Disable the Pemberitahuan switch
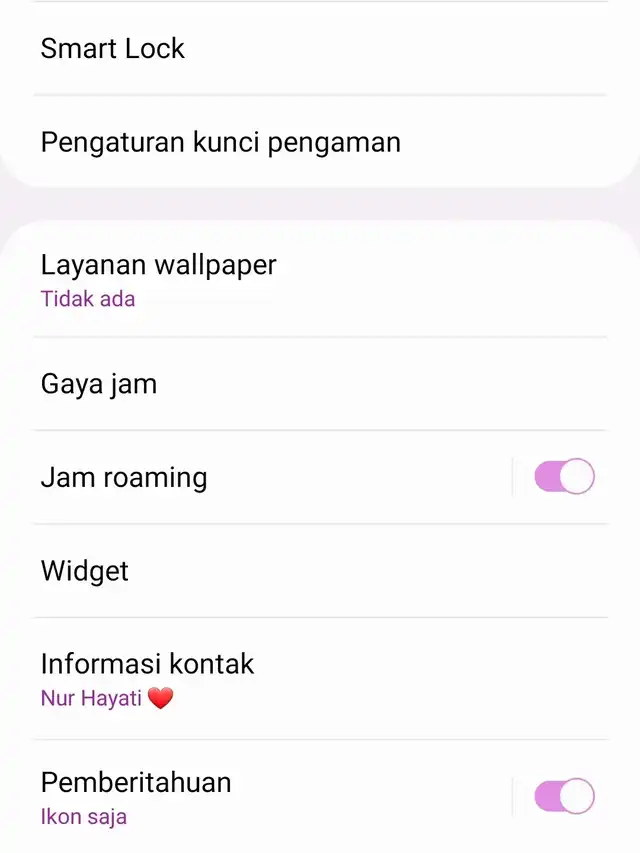This screenshot has width=640, height=853. pyautogui.click(x=564, y=797)
